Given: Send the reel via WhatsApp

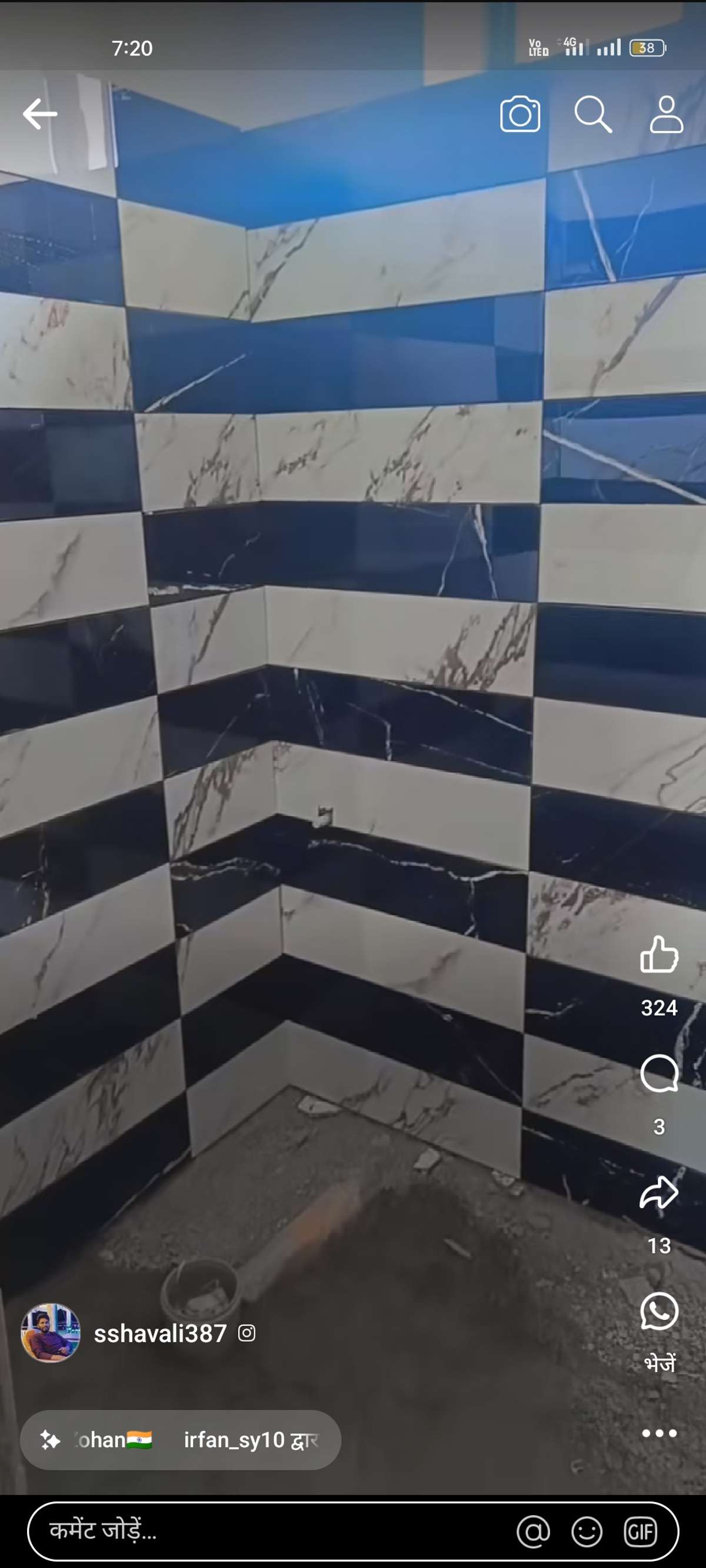Looking at the screenshot, I should pos(659,1310).
